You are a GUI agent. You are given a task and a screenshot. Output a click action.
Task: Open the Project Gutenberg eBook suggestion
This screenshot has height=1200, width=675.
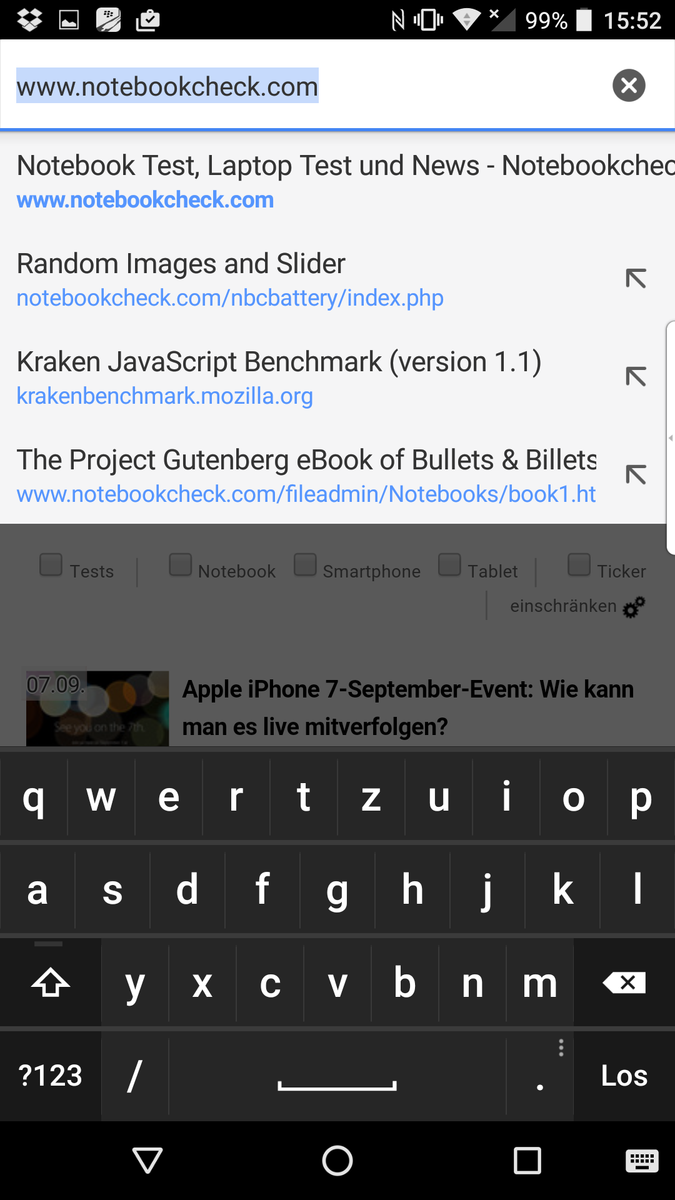(x=300, y=475)
